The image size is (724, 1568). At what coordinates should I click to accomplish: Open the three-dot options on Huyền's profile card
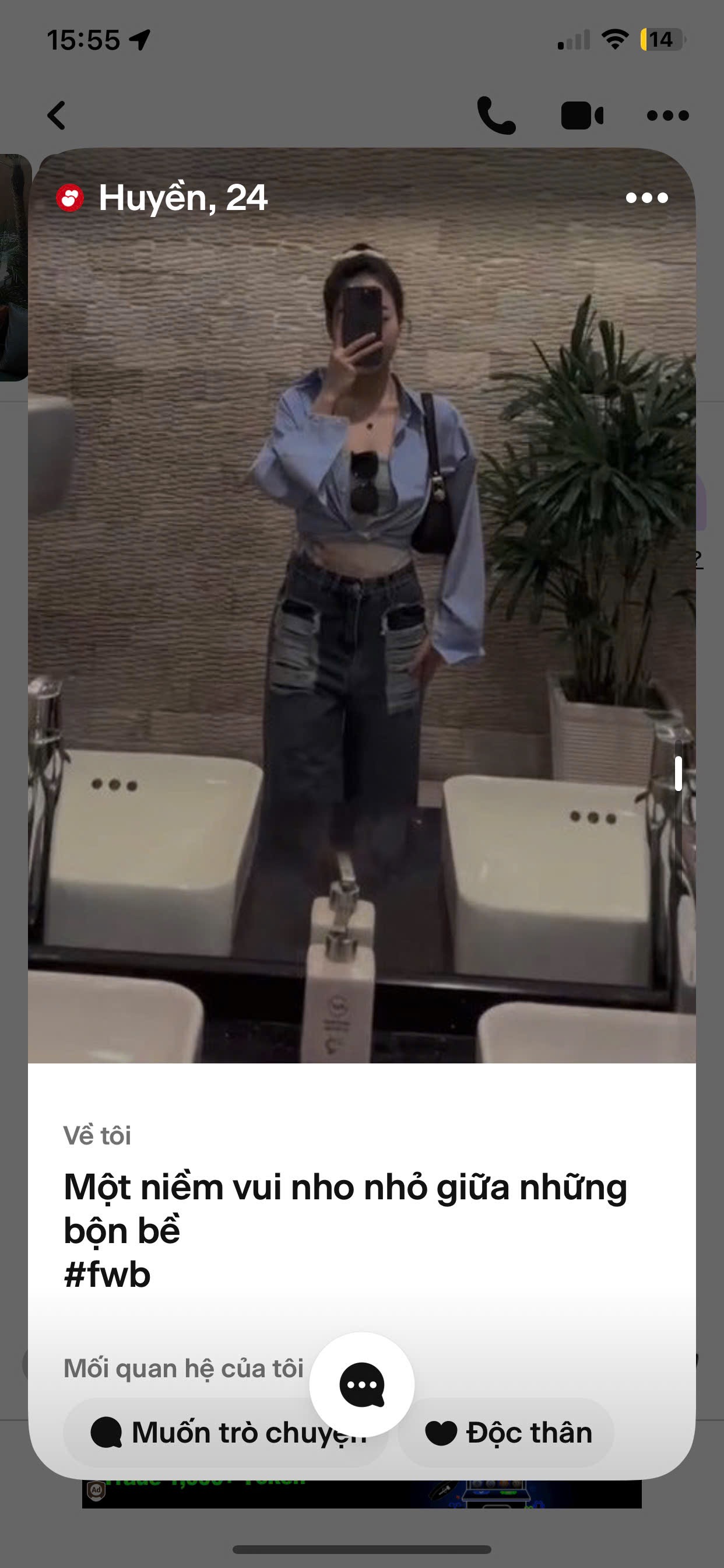(x=646, y=198)
